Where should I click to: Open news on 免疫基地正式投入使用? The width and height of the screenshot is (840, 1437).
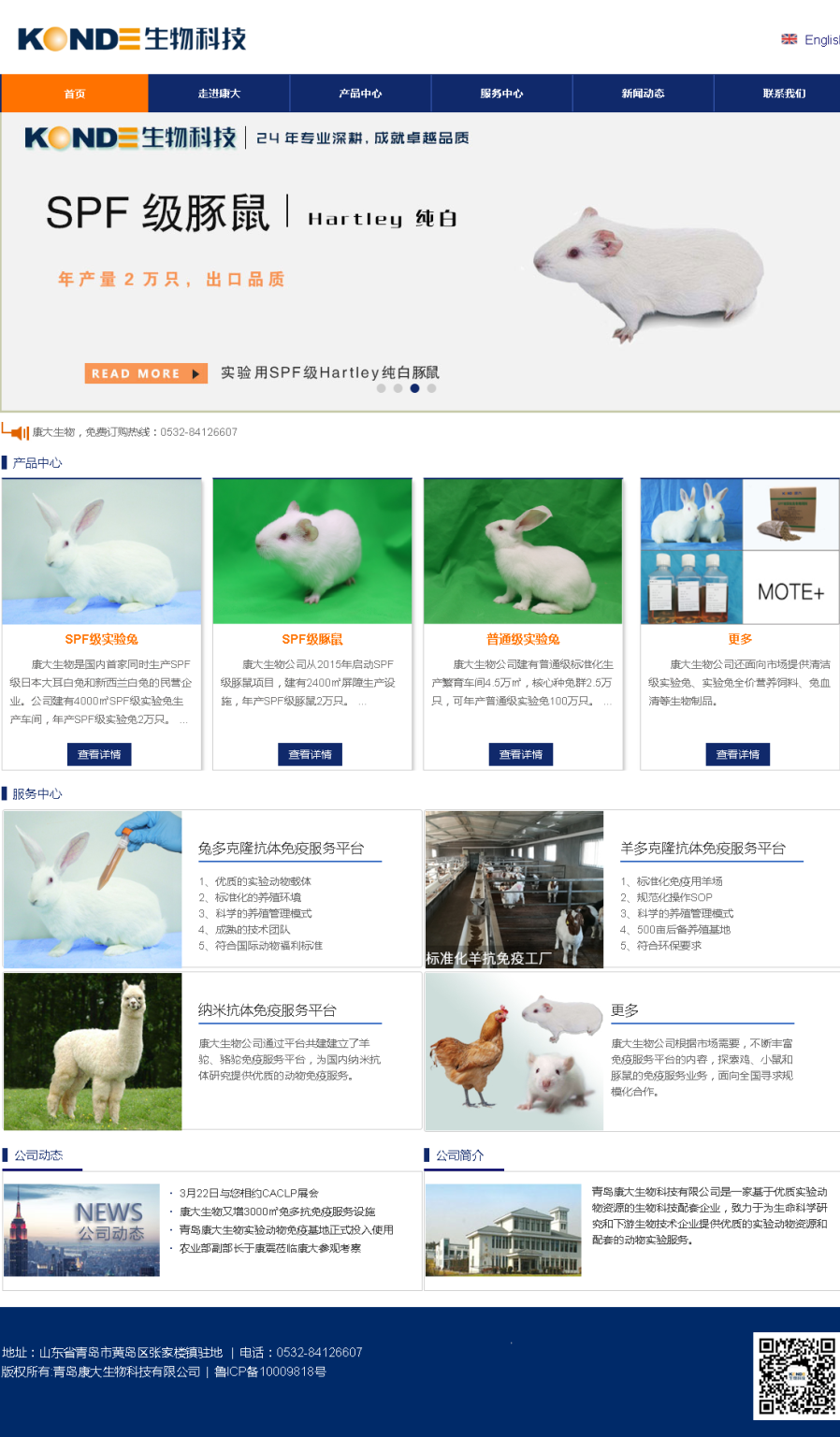coord(286,1229)
